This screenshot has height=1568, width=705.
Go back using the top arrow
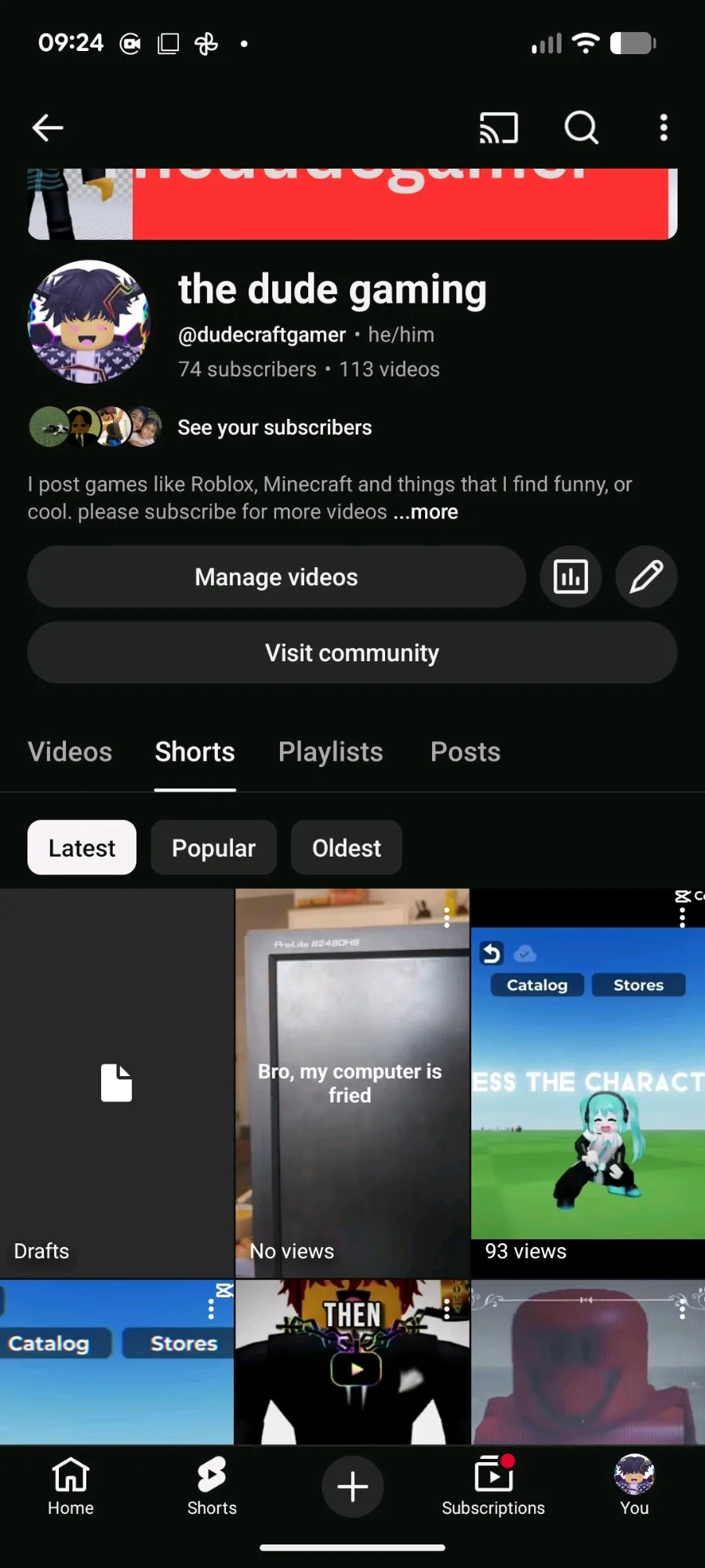(48, 128)
